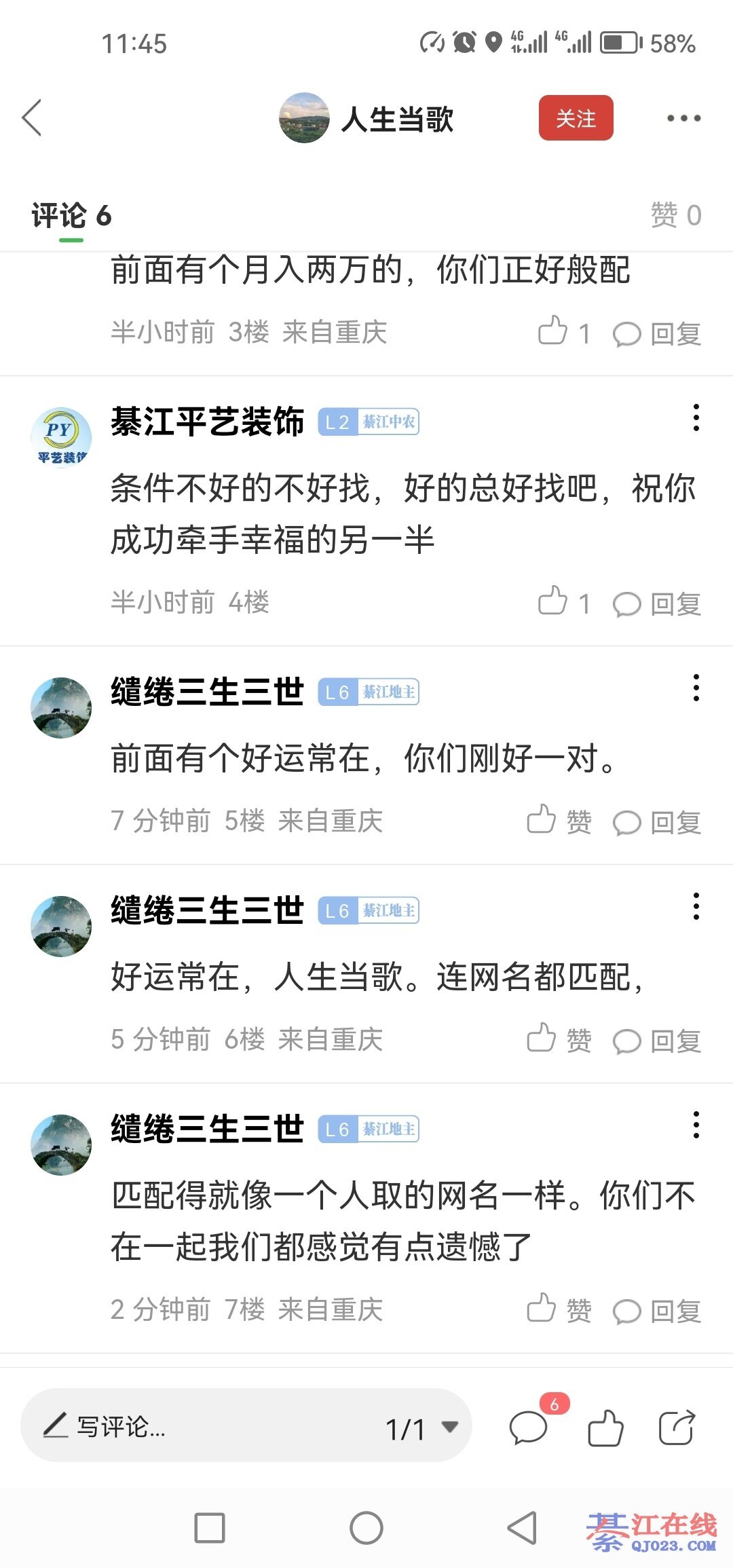The width and height of the screenshot is (733, 1568).
Task: Open the top-right three-dot menu
Action: click(683, 118)
